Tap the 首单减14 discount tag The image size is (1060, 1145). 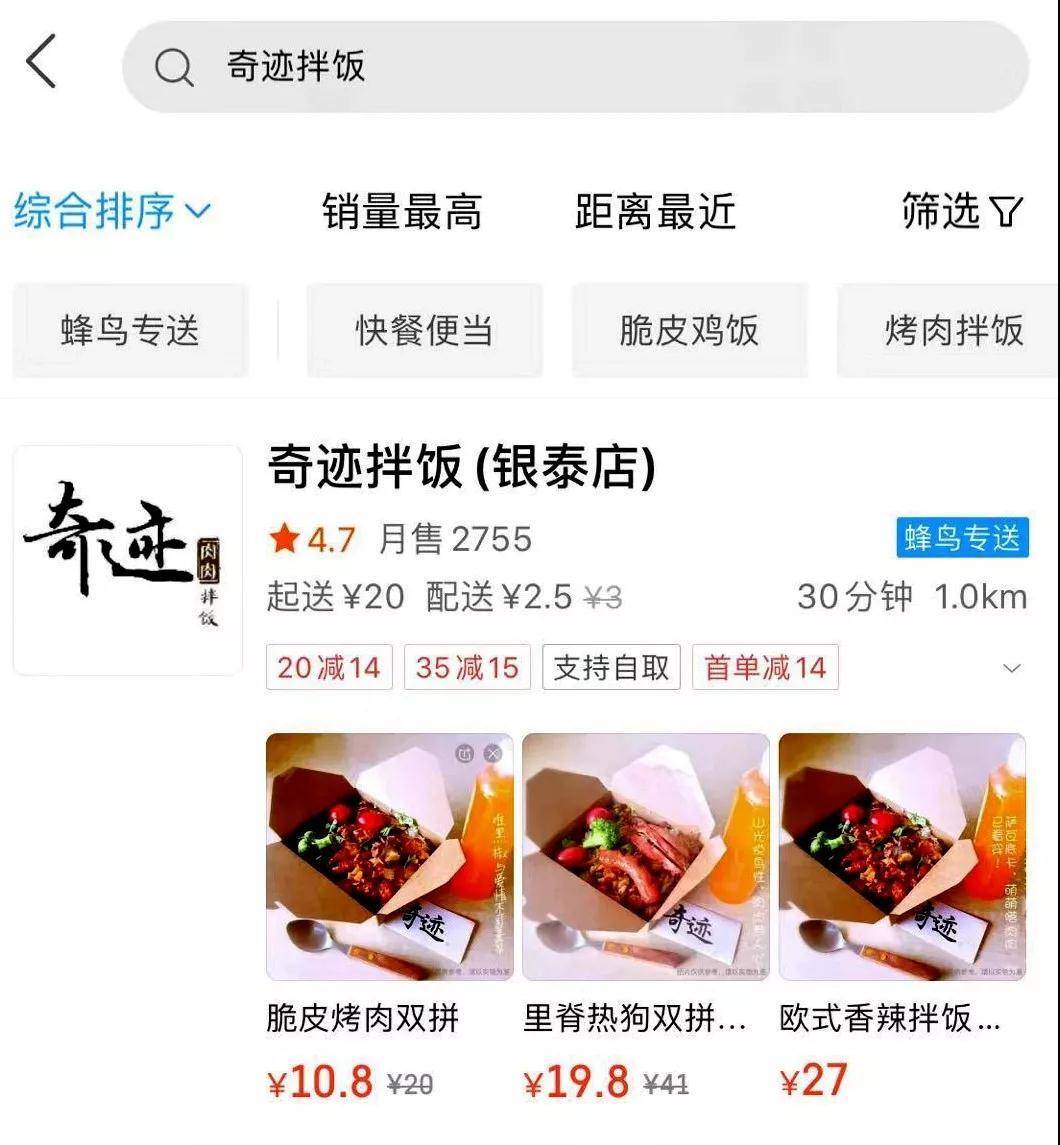tap(766, 667)
